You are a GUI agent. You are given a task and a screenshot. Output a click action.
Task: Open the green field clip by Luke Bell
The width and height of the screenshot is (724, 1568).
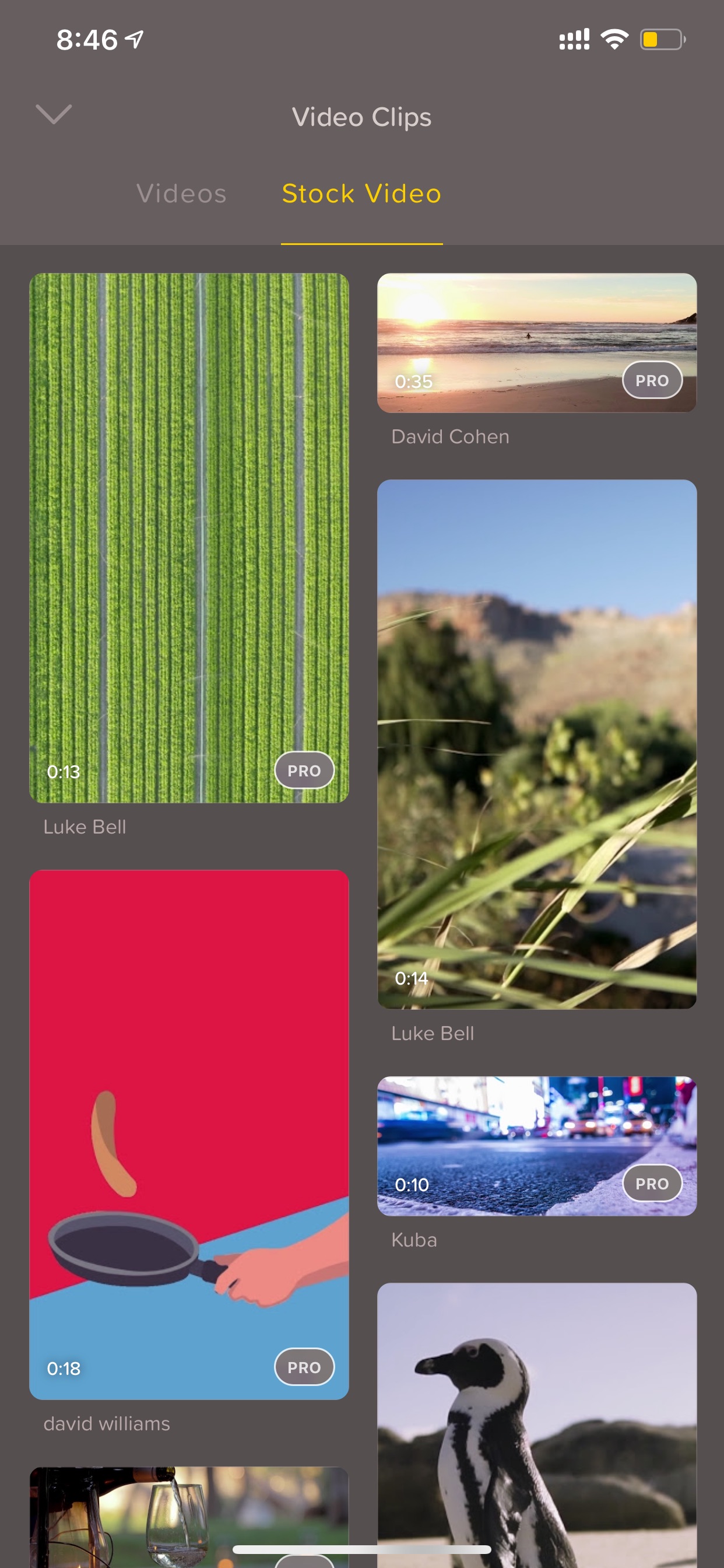189,537
